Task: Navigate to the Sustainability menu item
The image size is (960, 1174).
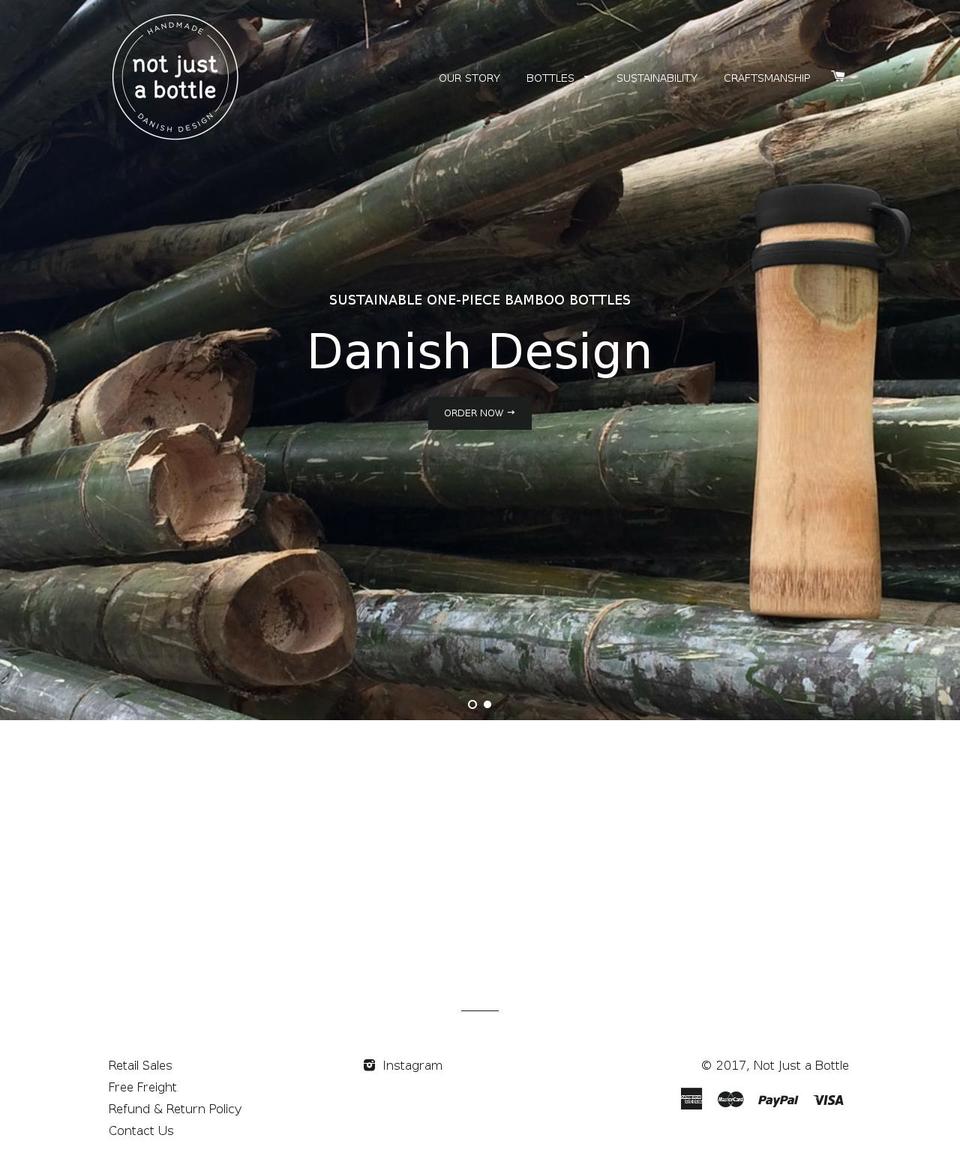Action: point(657,78)
